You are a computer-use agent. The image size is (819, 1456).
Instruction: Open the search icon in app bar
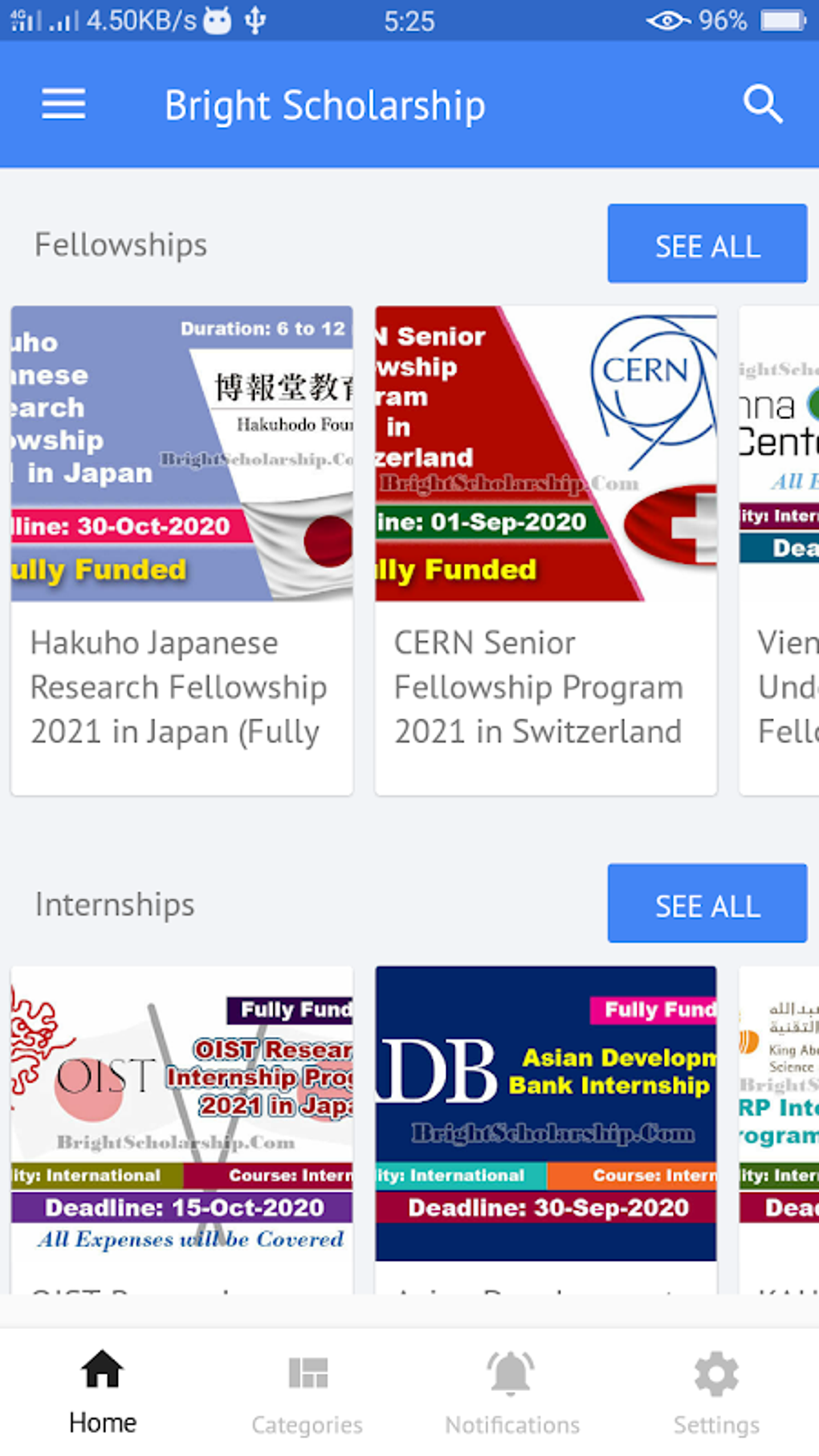(x=762, y=104)
